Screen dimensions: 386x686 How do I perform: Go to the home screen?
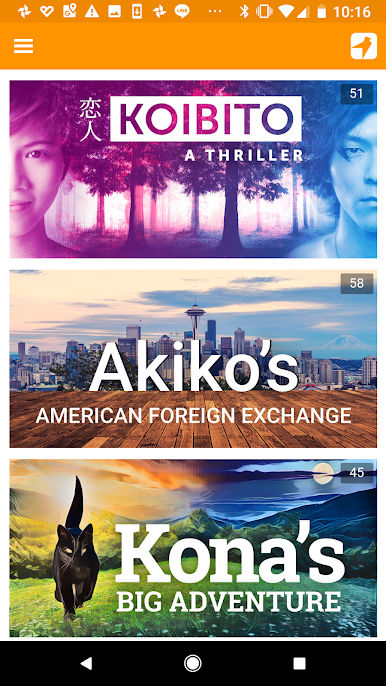[x=193, y=663]
